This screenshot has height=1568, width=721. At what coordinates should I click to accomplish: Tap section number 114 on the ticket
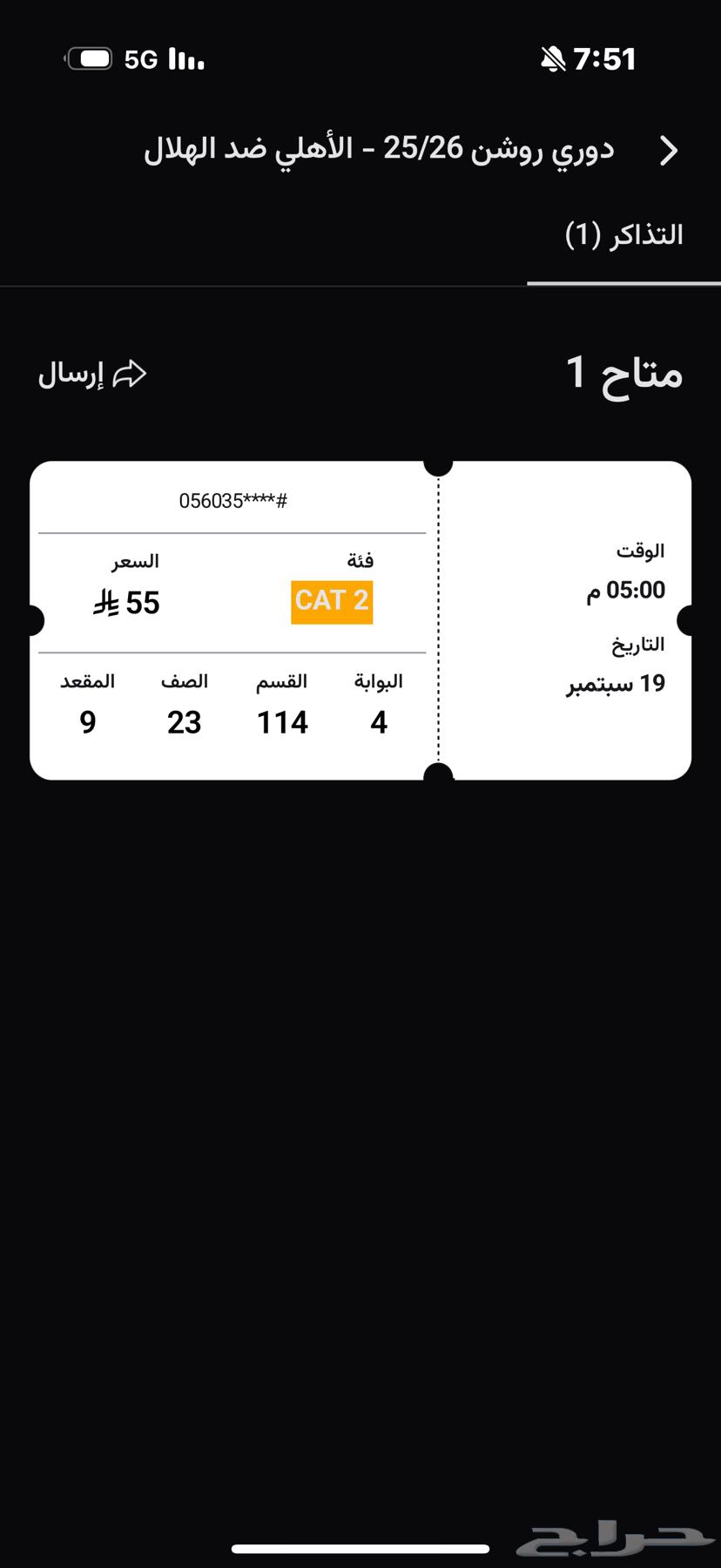[282, 722]
